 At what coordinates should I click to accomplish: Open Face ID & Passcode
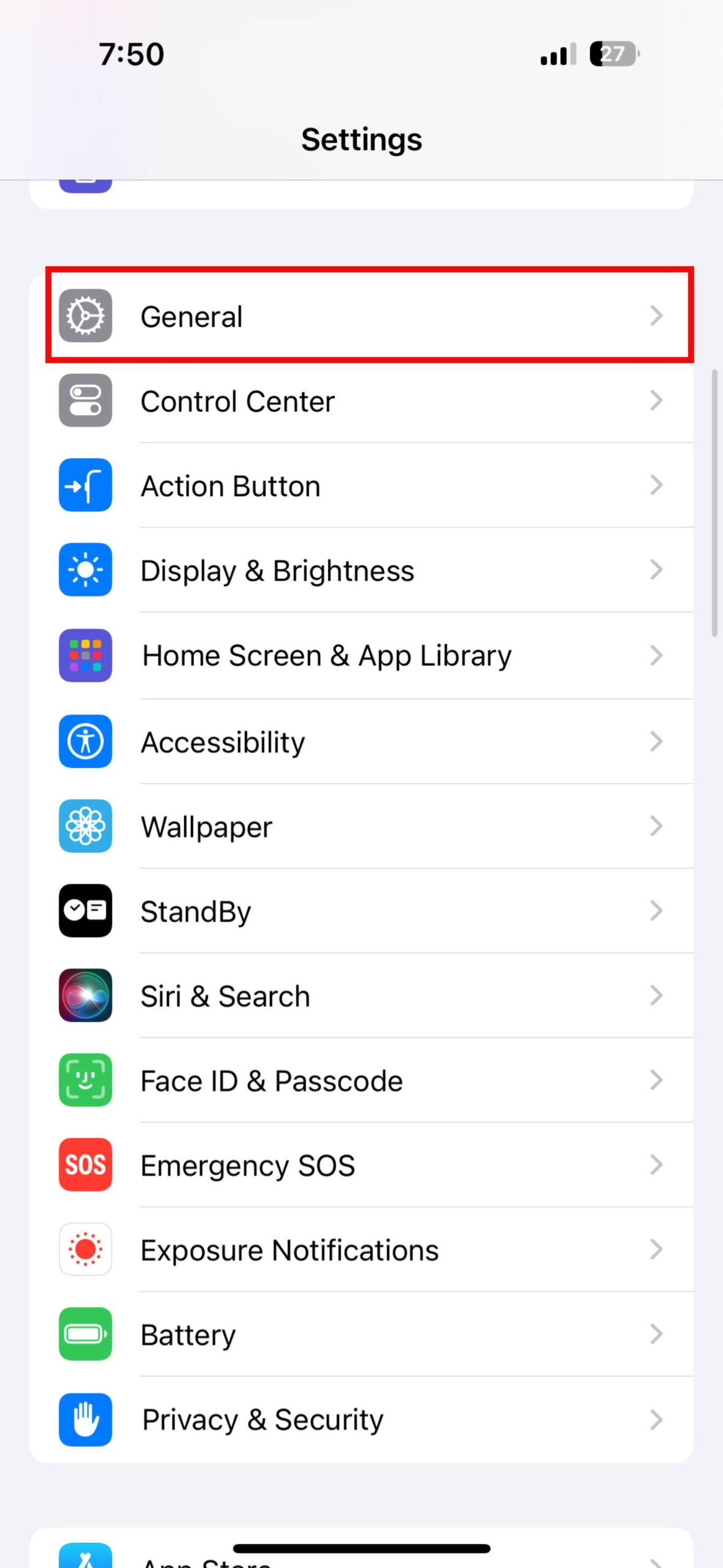pyautogui.click(x=361, y=1080)
